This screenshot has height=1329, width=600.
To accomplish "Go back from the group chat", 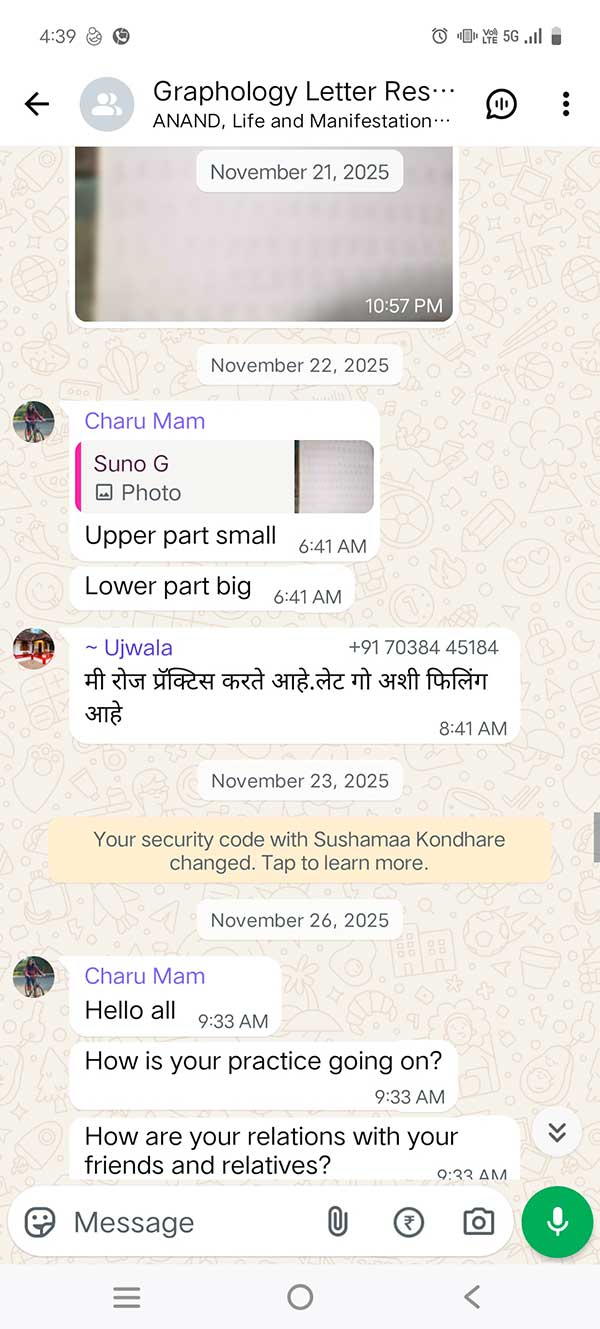I will 37,104.
